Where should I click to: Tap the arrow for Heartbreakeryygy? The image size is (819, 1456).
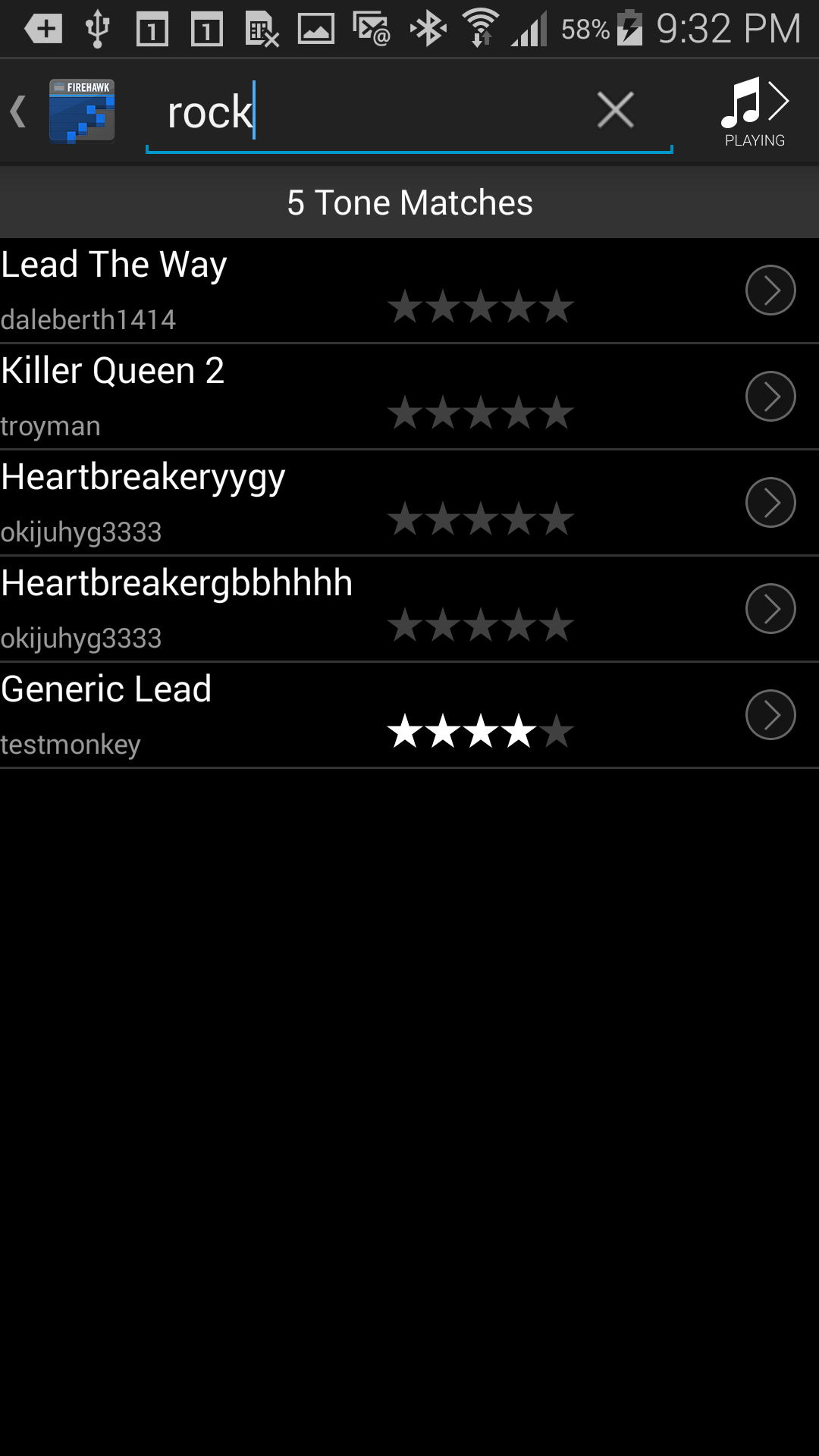click(770, 503)
